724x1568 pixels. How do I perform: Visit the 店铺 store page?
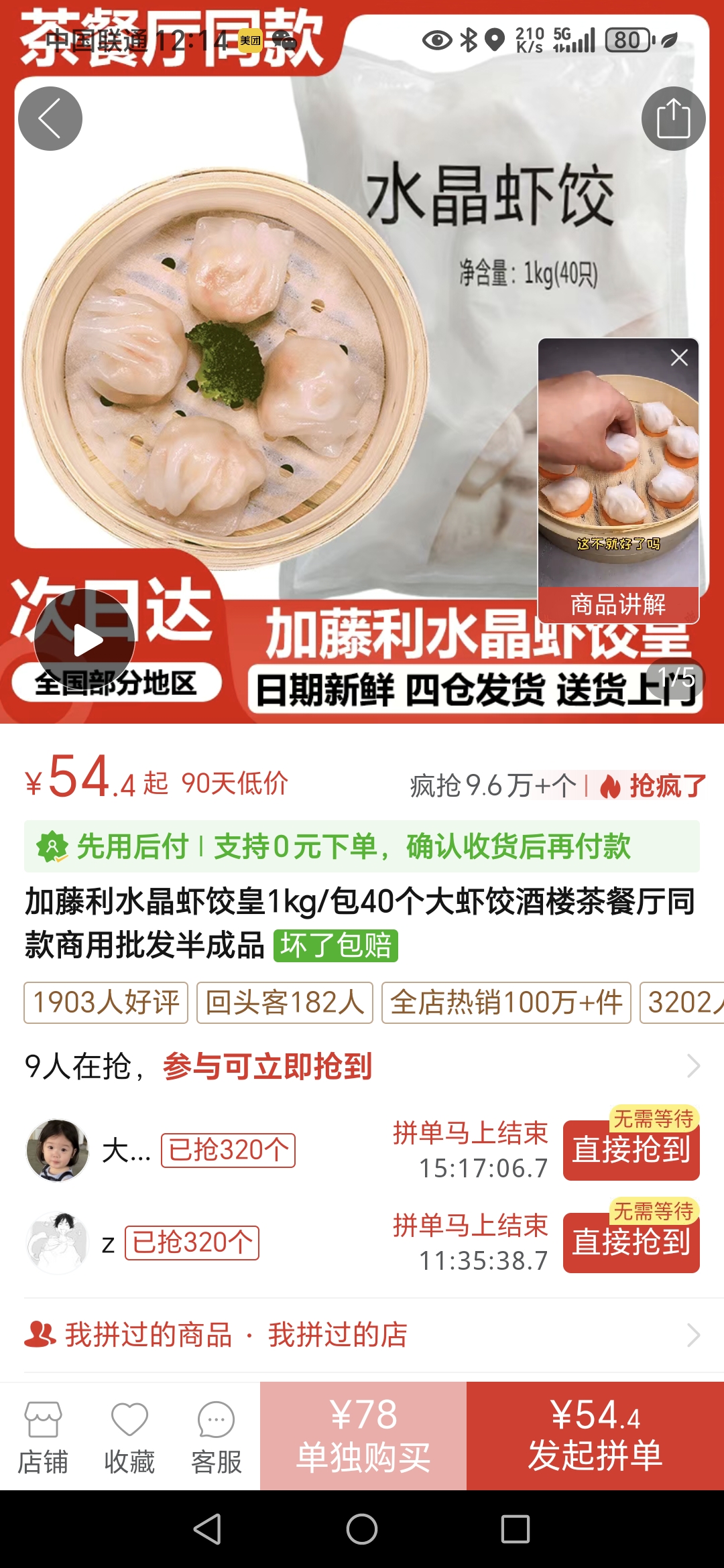(x=43, y=1437)
